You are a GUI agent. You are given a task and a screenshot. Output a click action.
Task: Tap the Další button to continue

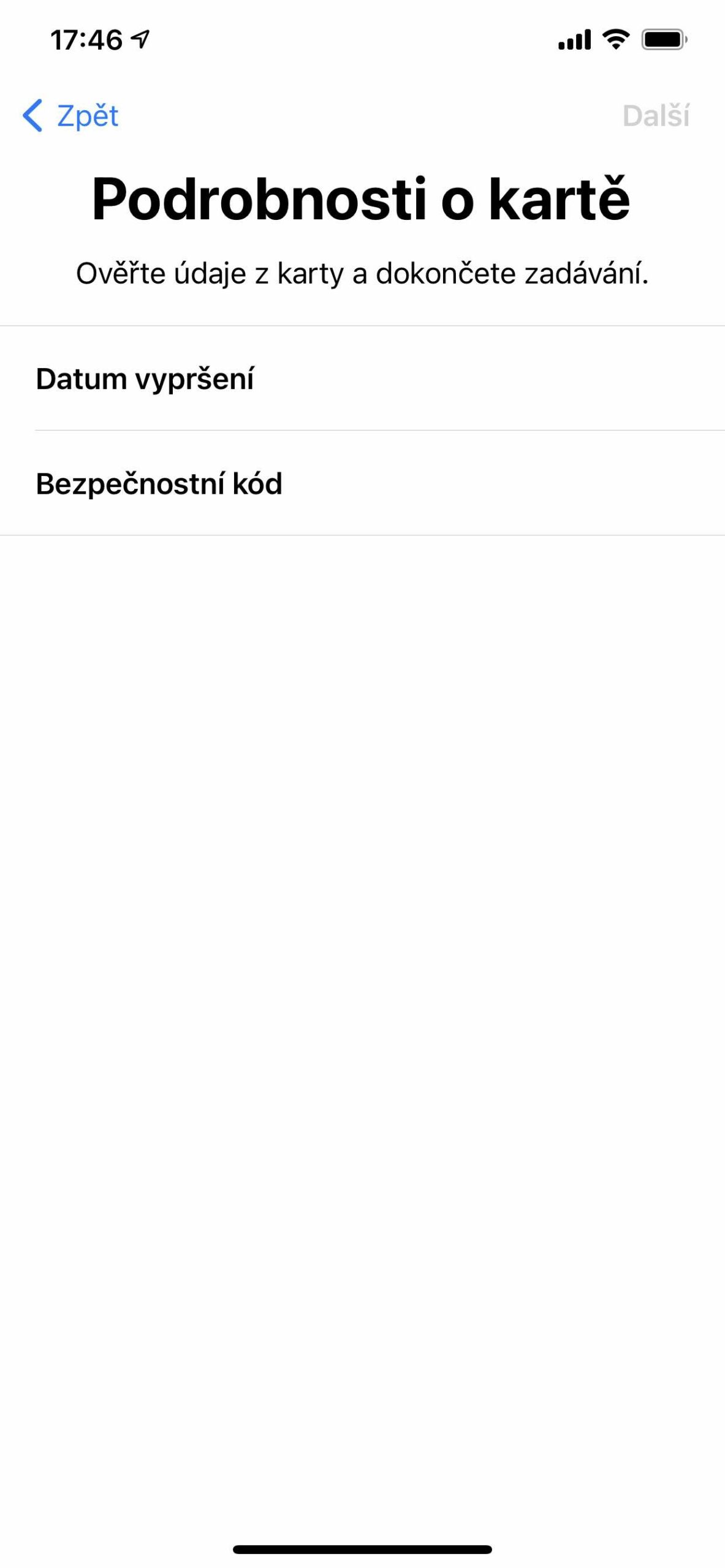point(655,116)
